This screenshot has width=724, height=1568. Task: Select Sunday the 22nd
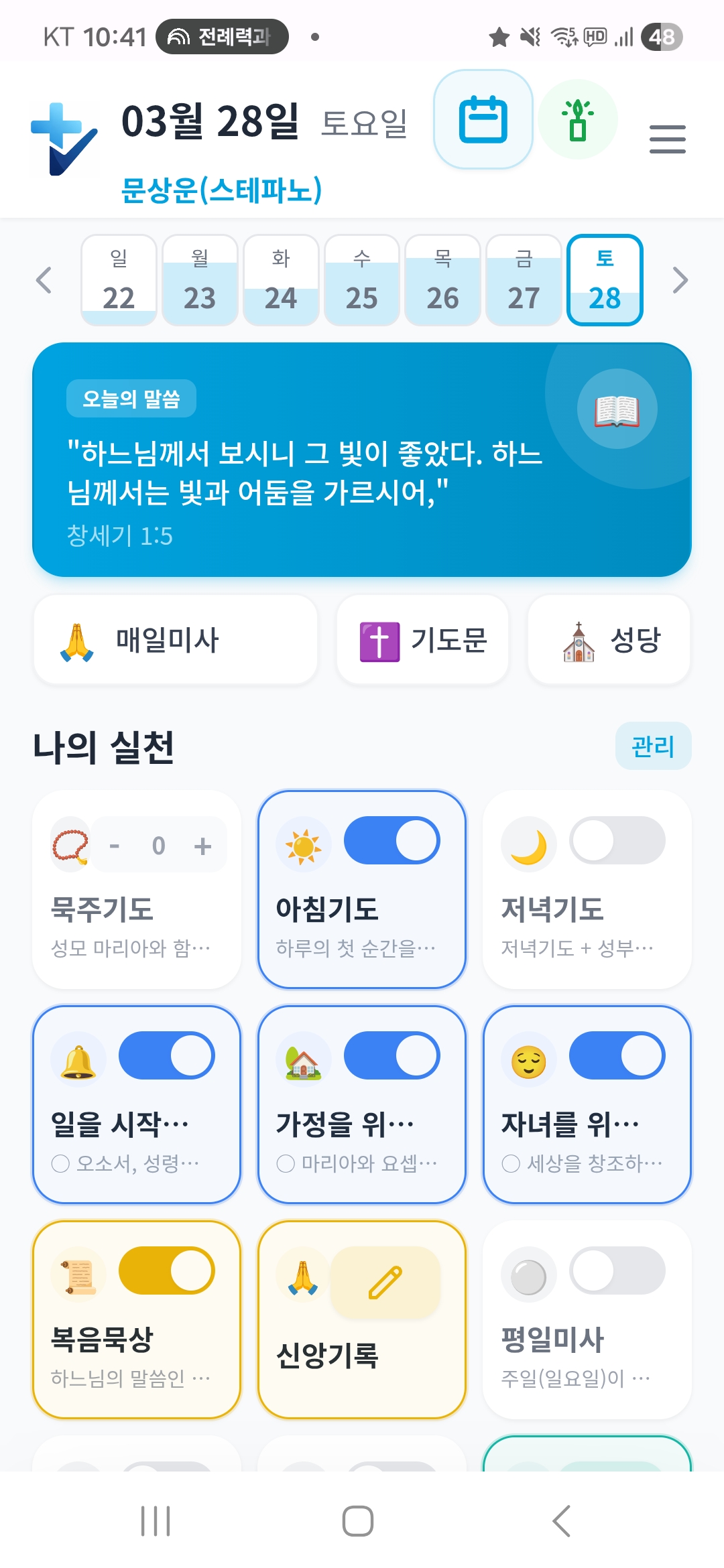119,280
